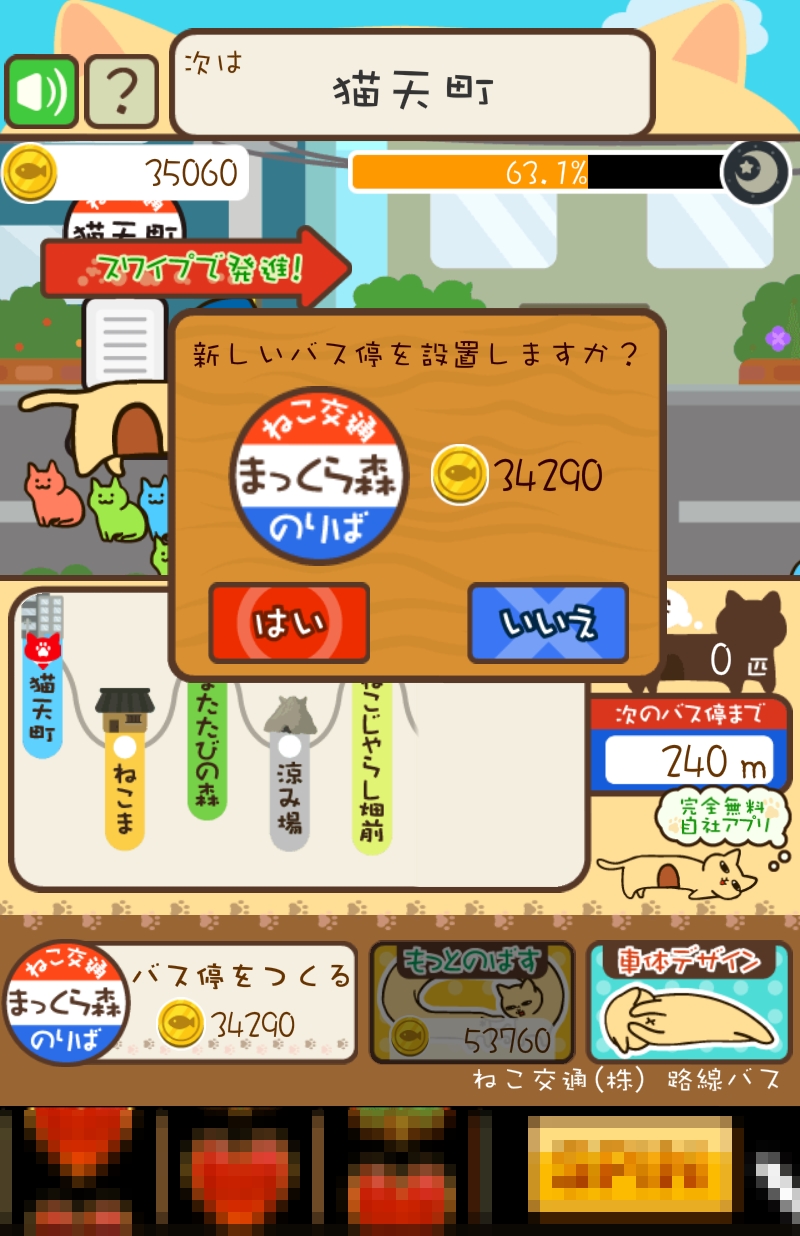Image resolution: width=800 pixels, height=1236 pixels.
Task: Confirm with the はい button
Action: [289, 623]
